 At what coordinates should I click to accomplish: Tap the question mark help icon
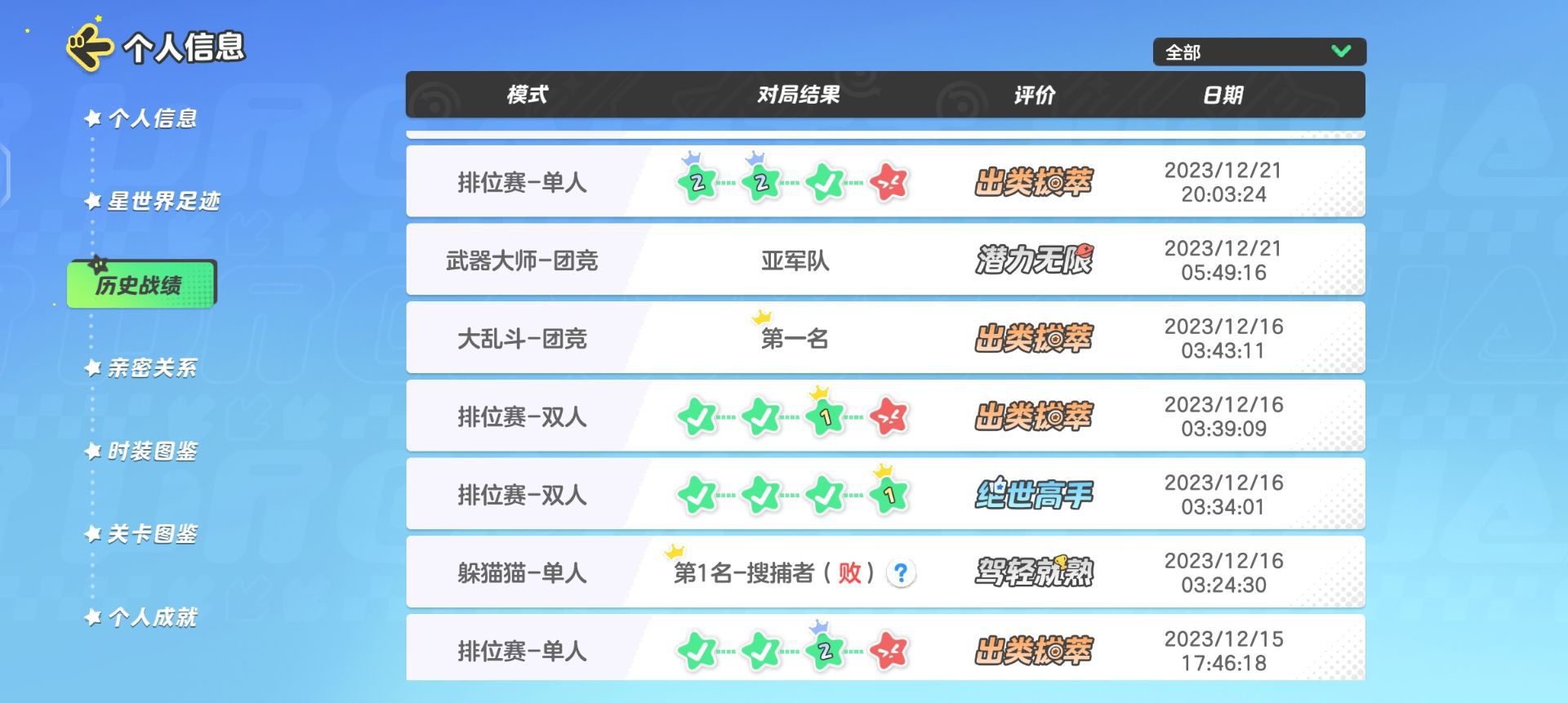tap(901, 573)
